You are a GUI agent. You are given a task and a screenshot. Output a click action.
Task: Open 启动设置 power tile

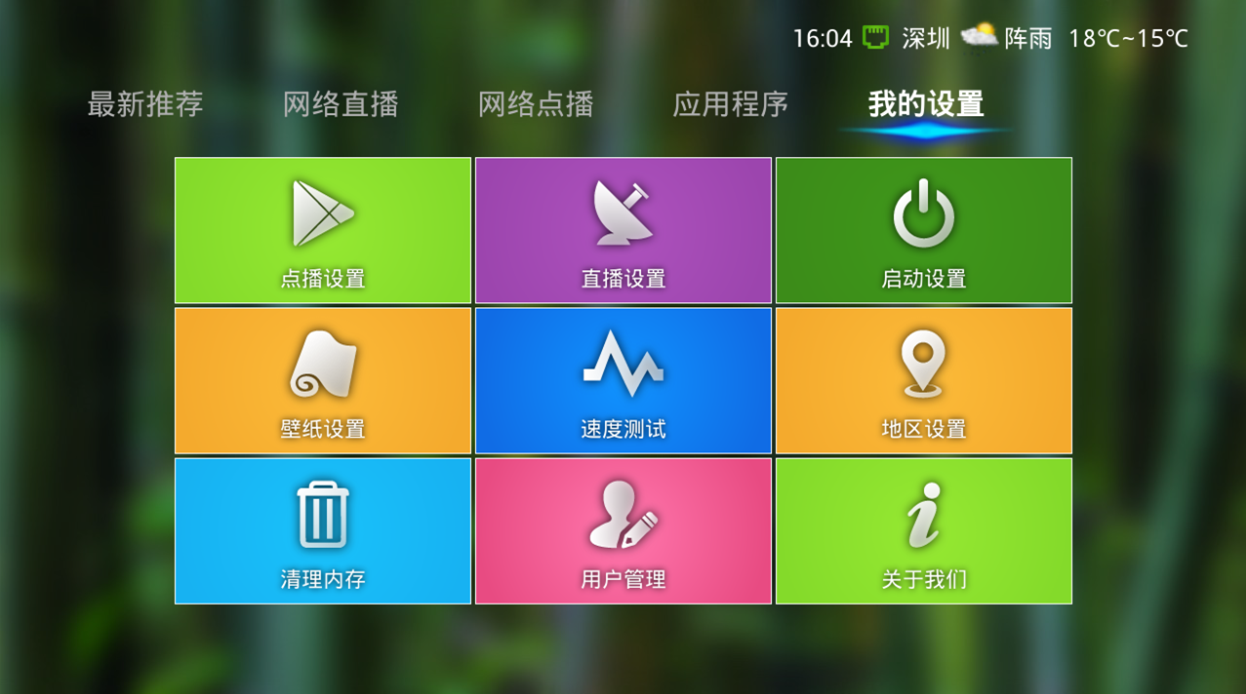click(923, 231)
